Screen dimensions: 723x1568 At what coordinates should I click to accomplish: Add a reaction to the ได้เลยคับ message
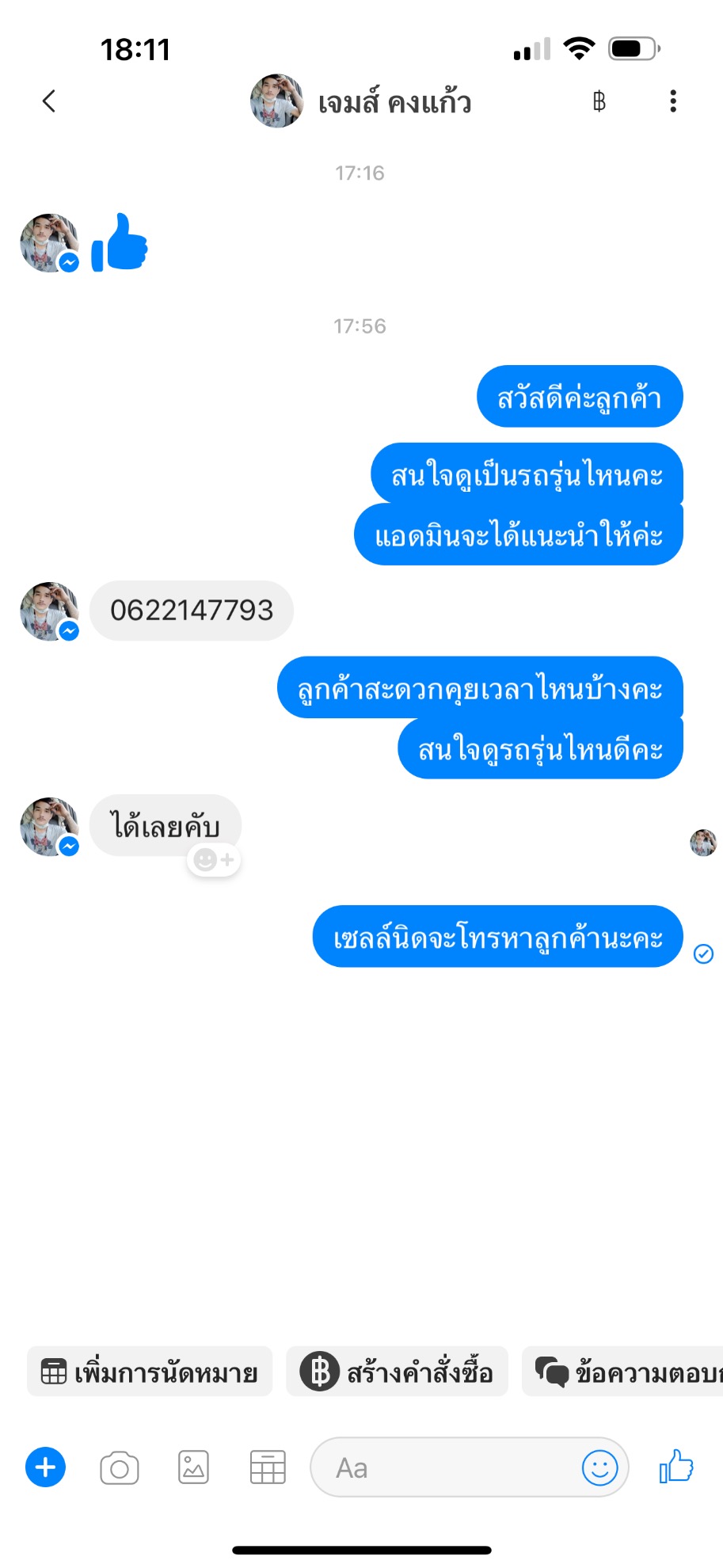point(214,860)
